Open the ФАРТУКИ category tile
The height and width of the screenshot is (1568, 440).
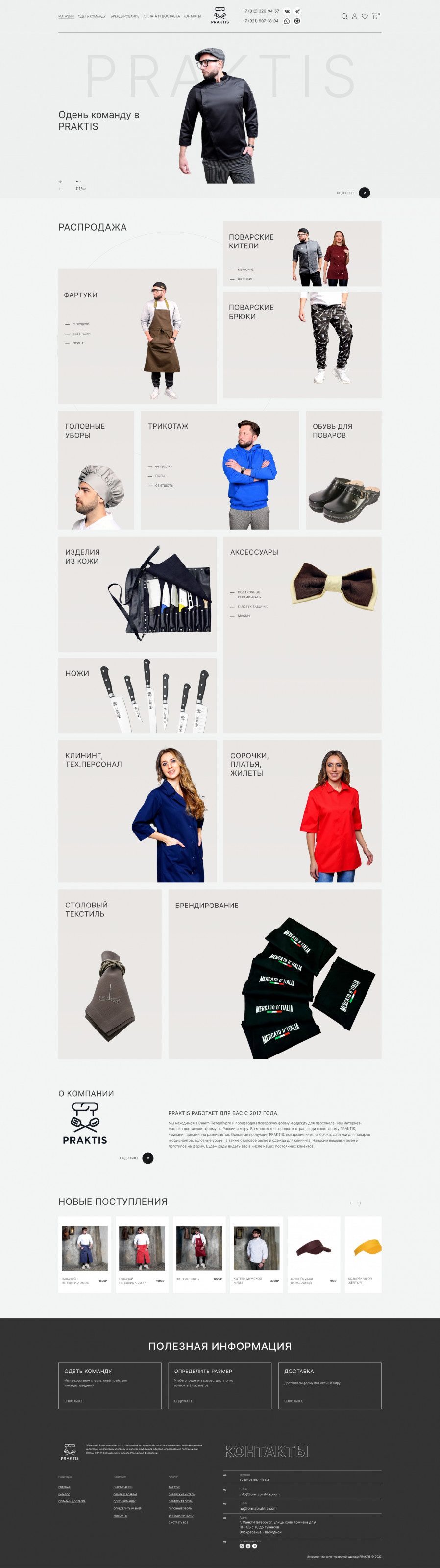tap(137, 335)
